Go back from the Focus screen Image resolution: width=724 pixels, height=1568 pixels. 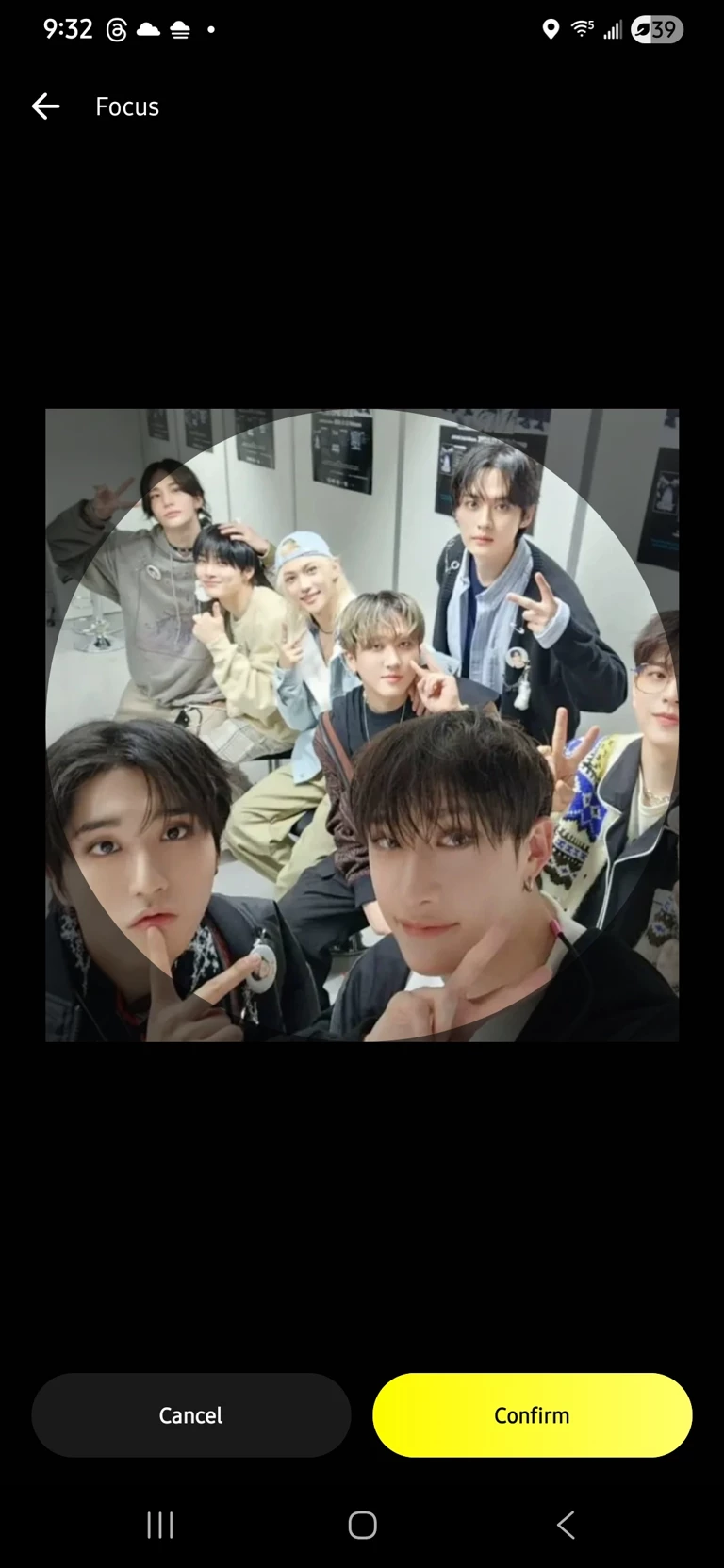(45, 106)
